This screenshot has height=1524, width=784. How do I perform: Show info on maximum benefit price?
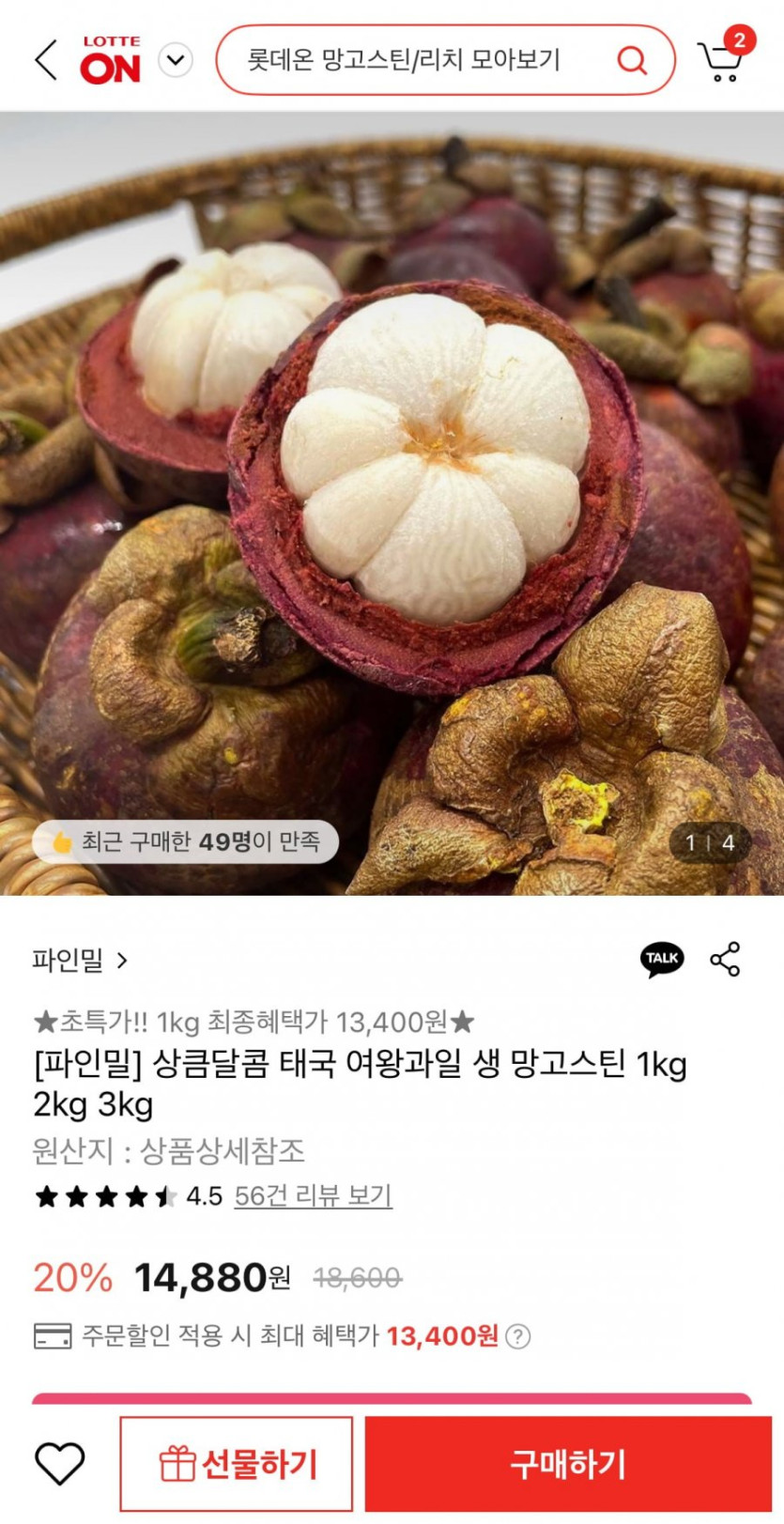pos(518,1336)
